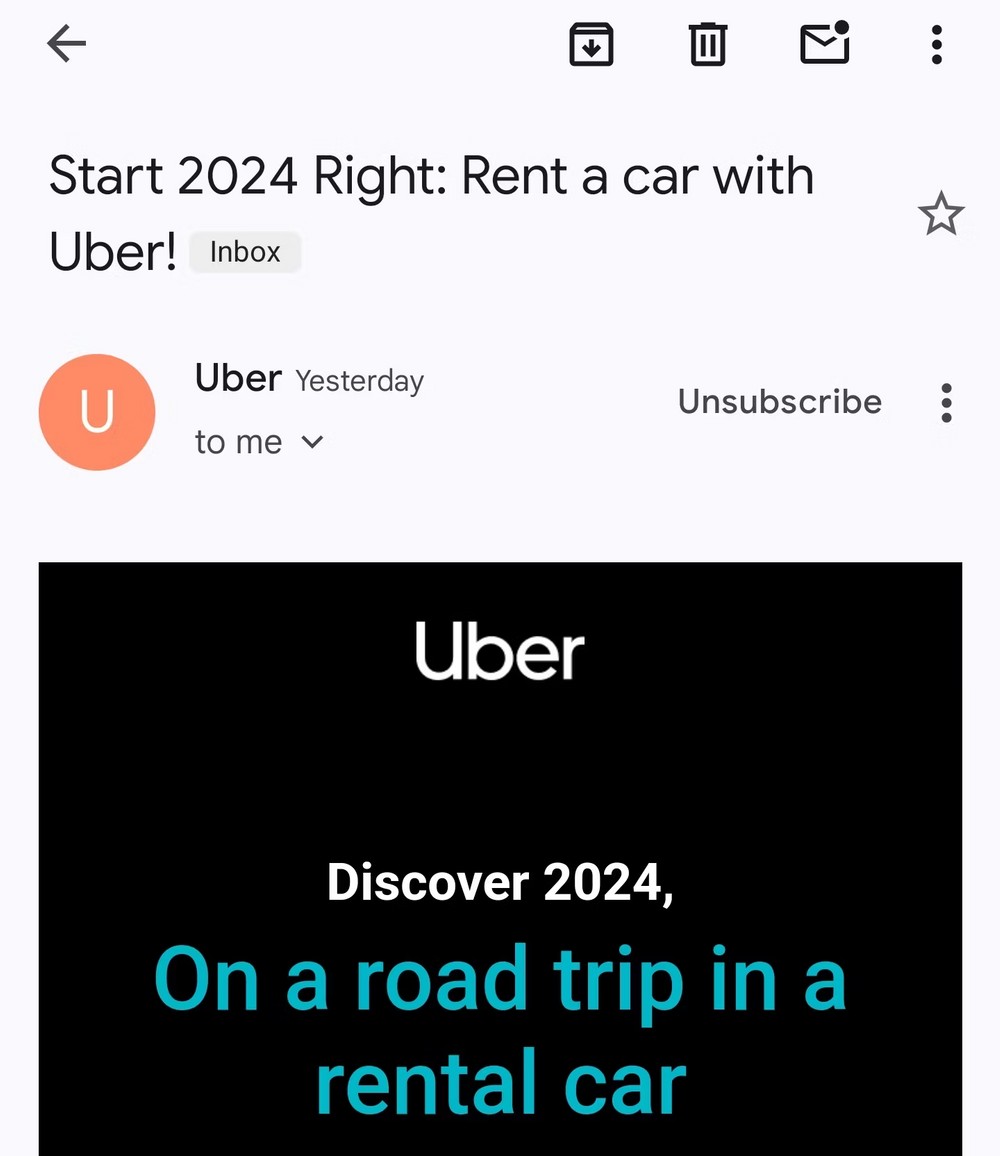Open the Uber sender avatar

(97, 412)
